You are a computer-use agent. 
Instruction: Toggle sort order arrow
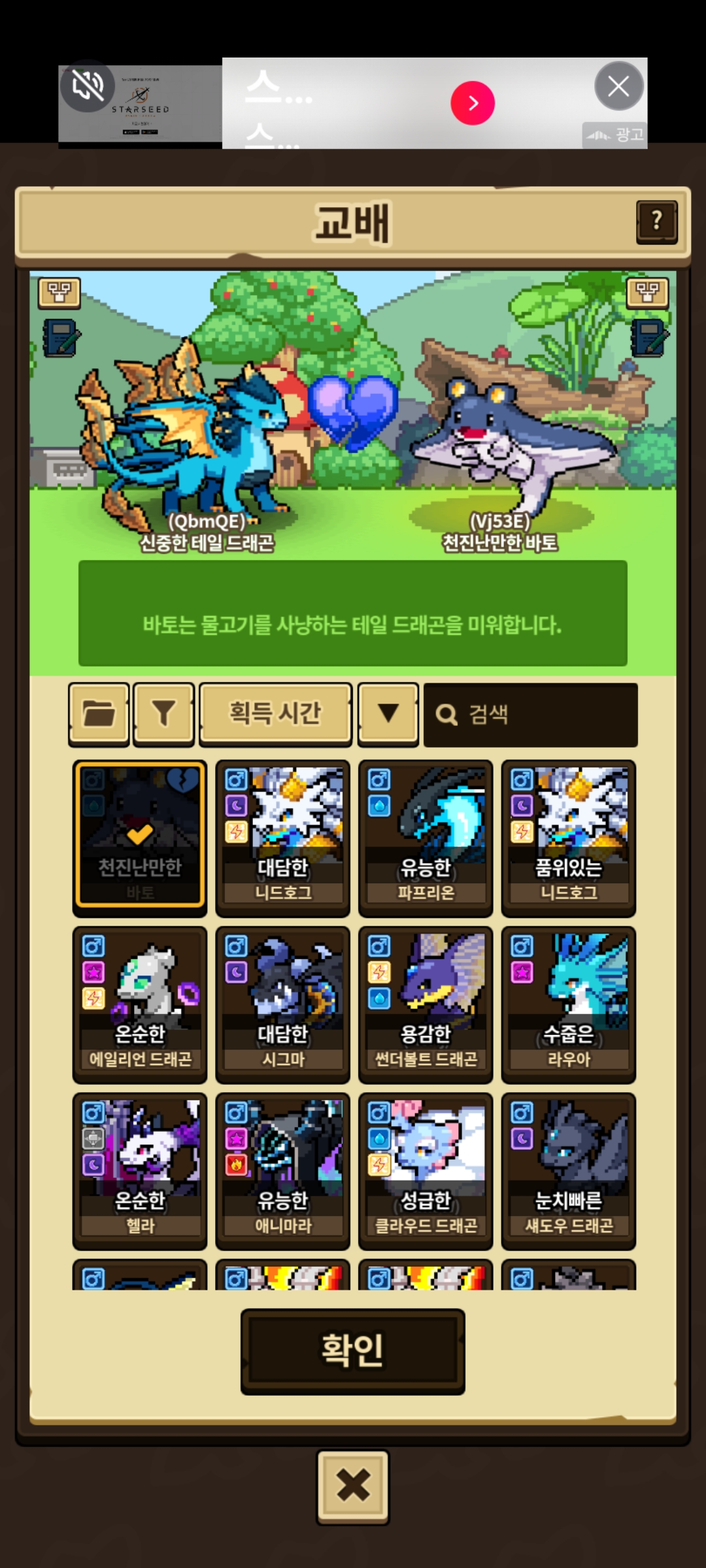point(388,713)
